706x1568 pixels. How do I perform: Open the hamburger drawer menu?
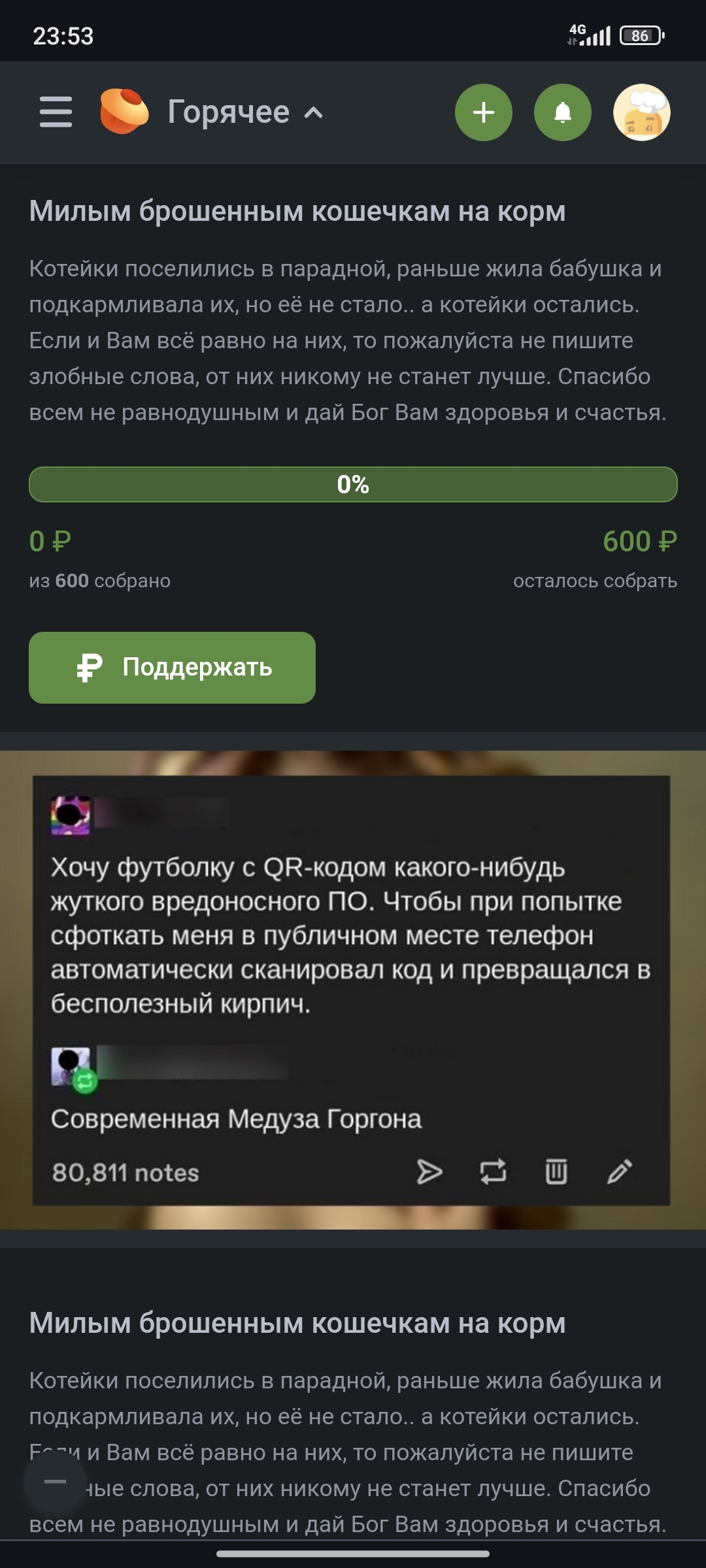pos(56,112)
